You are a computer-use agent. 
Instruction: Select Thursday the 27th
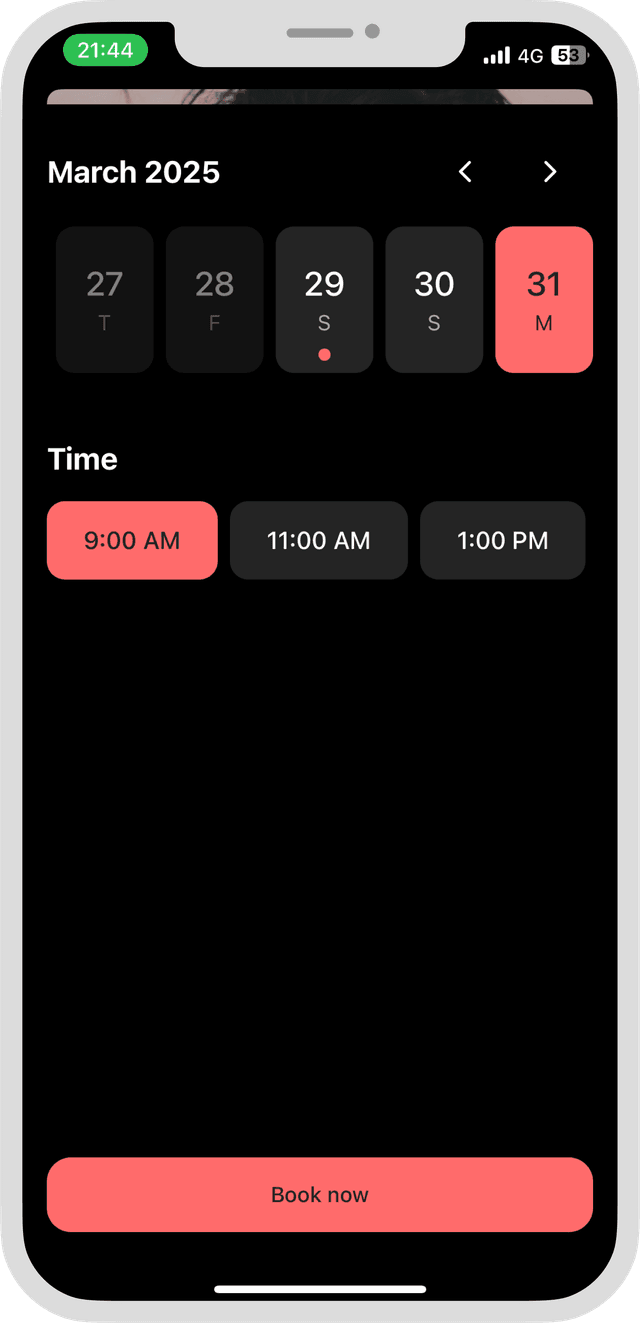[x=104, y=299]
